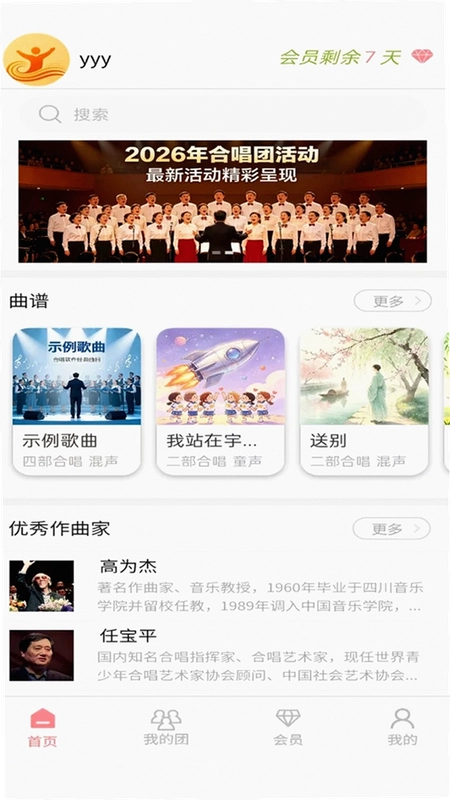Open the 送别 score card

364,402
